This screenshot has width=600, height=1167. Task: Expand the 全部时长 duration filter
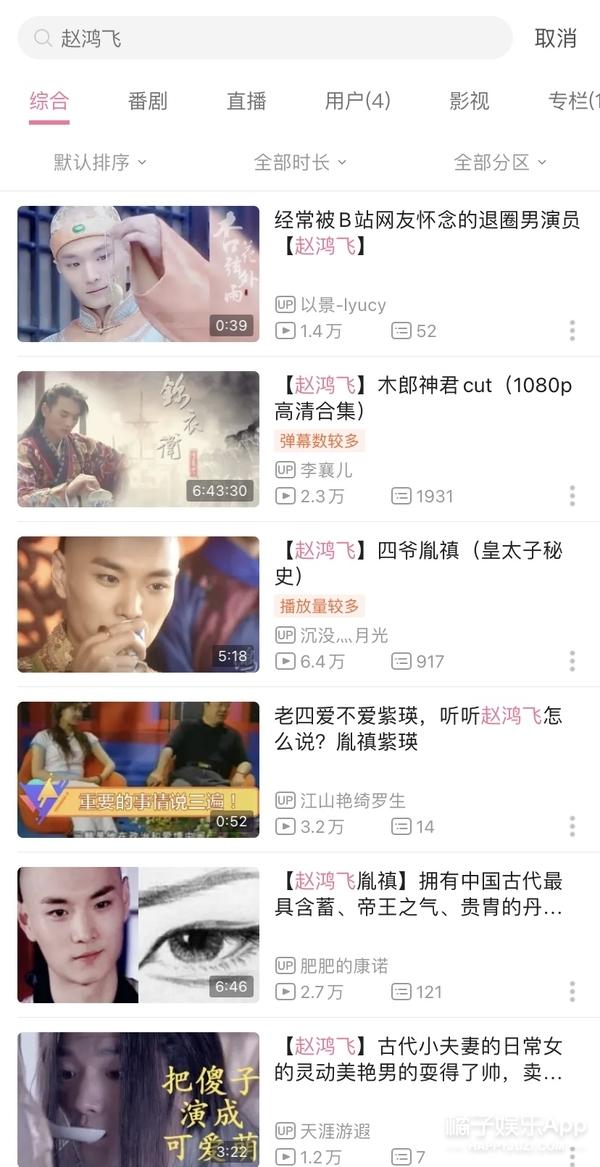300,162
